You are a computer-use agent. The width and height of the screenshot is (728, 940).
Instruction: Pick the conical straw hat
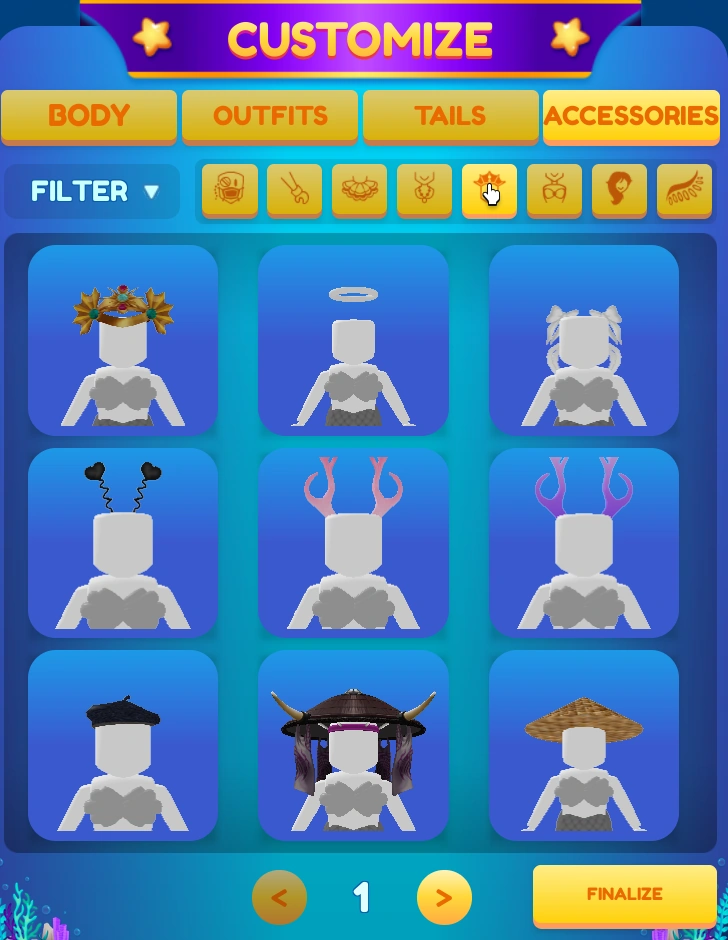pos(584,745)
